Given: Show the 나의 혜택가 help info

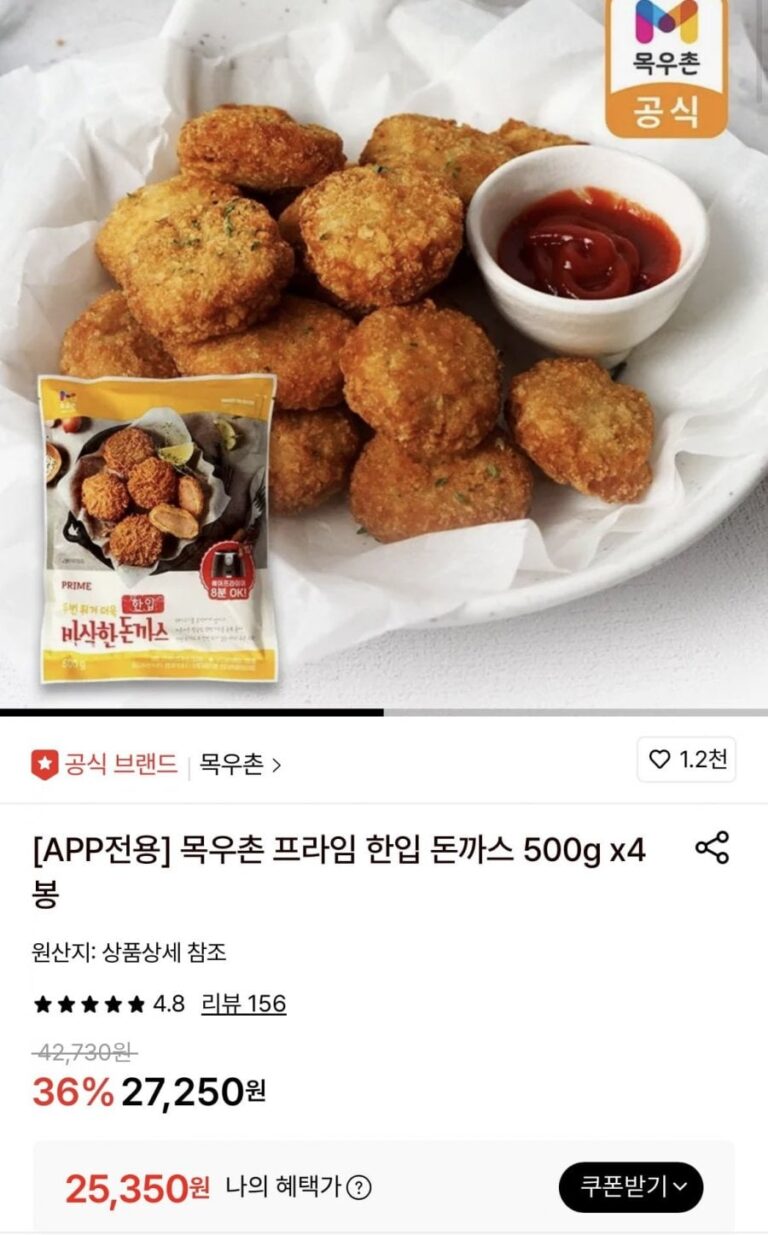Looking at the screenshot, I should [358, 1187].
